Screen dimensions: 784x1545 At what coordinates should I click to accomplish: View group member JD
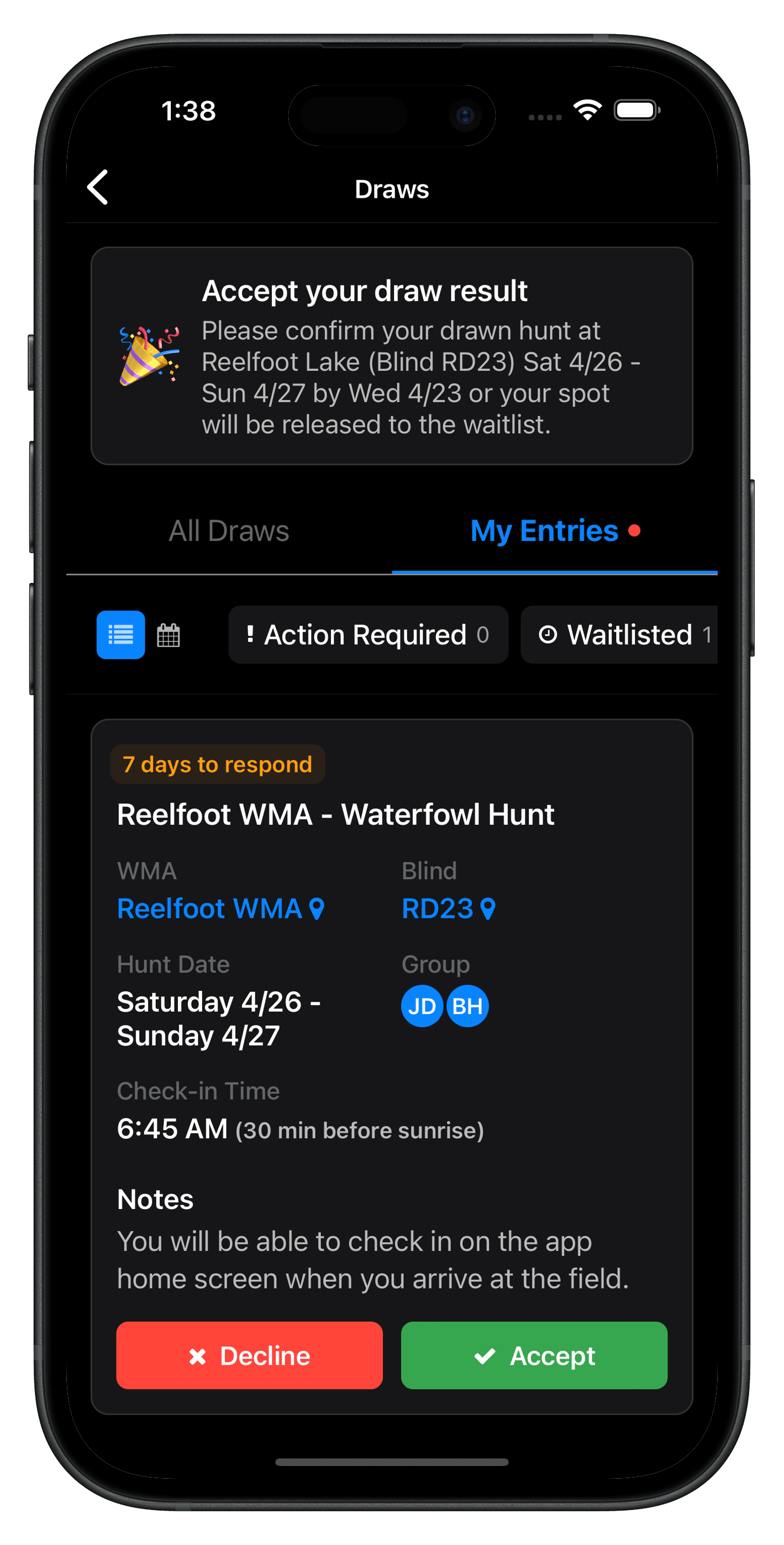coord(422,1006)
